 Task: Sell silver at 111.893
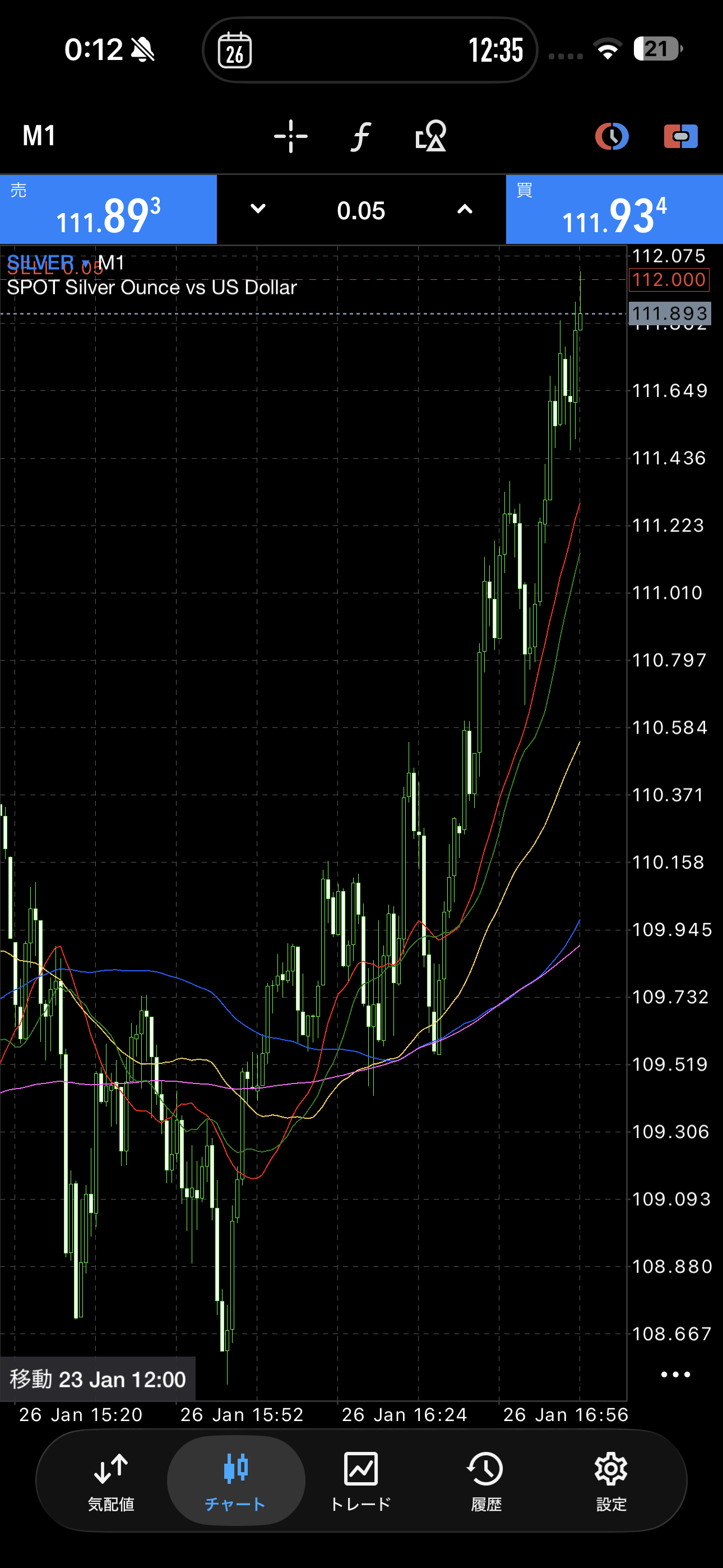108,210
